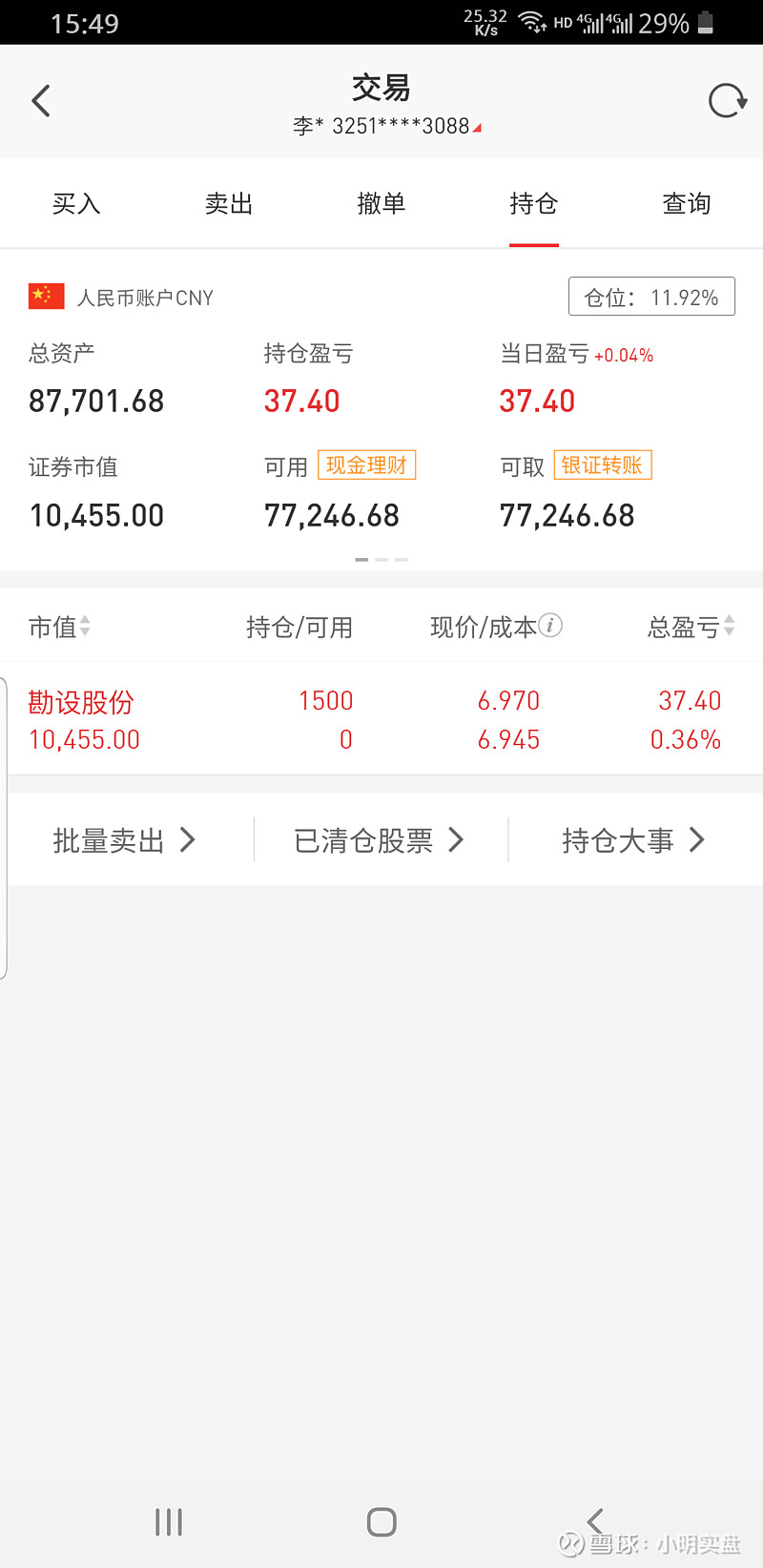Open 银证转账 transfer
763x1568 pixels.
(602, 465)
